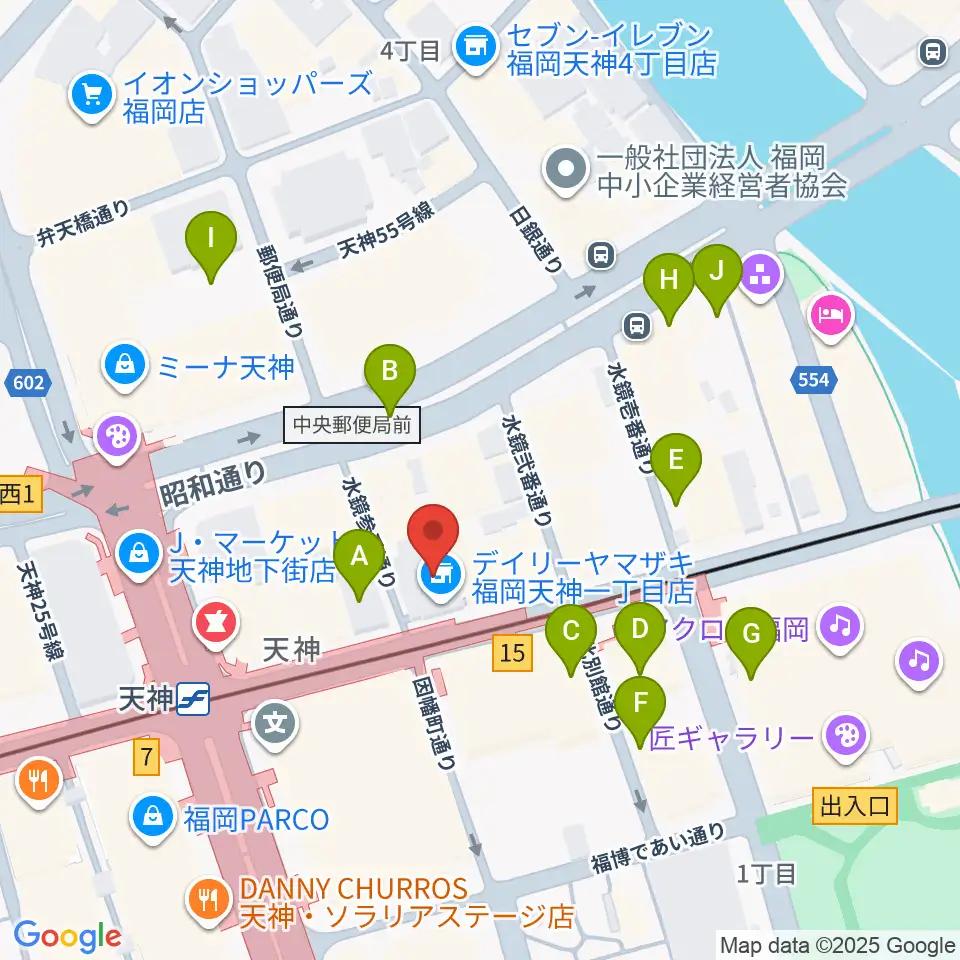Open green marker C on the map
This screenshot has height=960, width=960.
point(571,638)
